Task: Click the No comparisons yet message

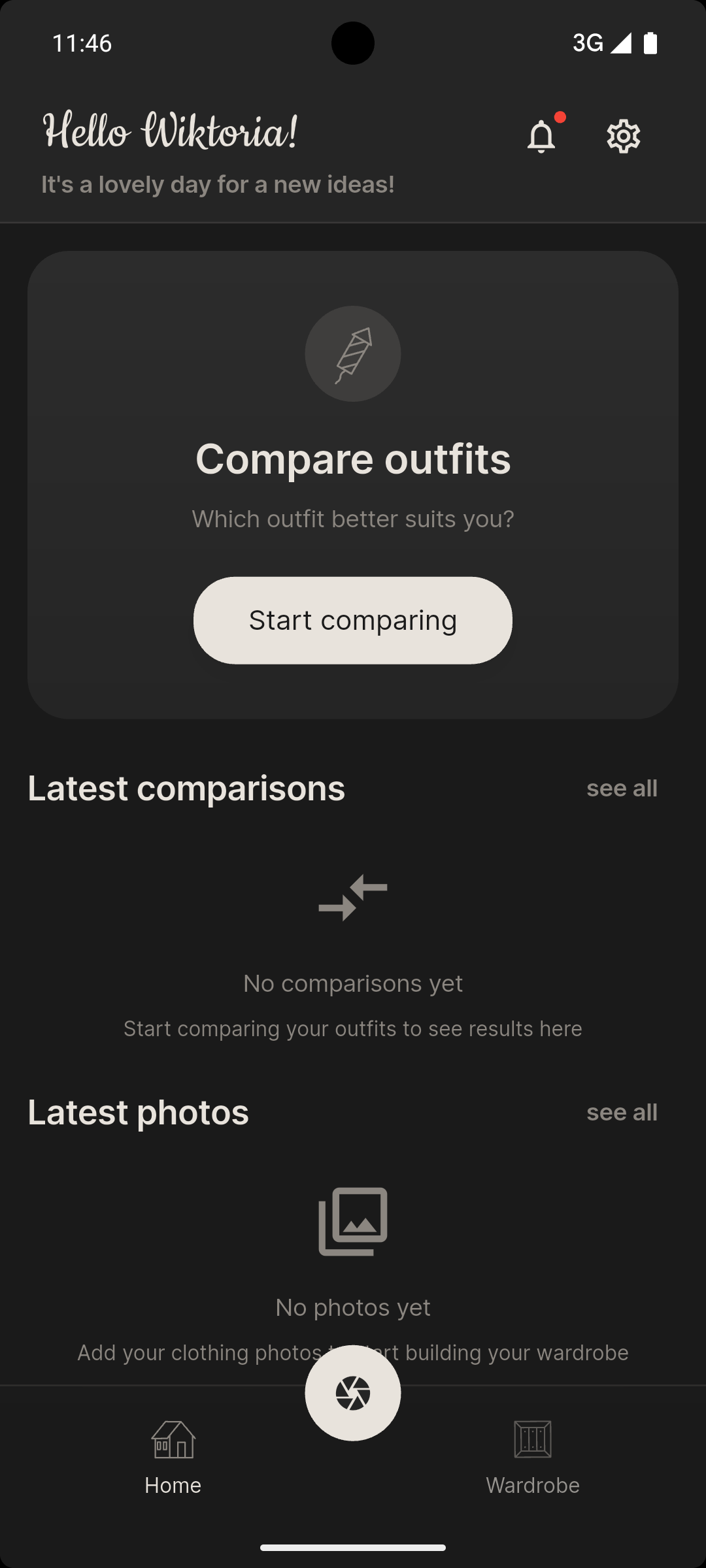Action: (352, 983)
